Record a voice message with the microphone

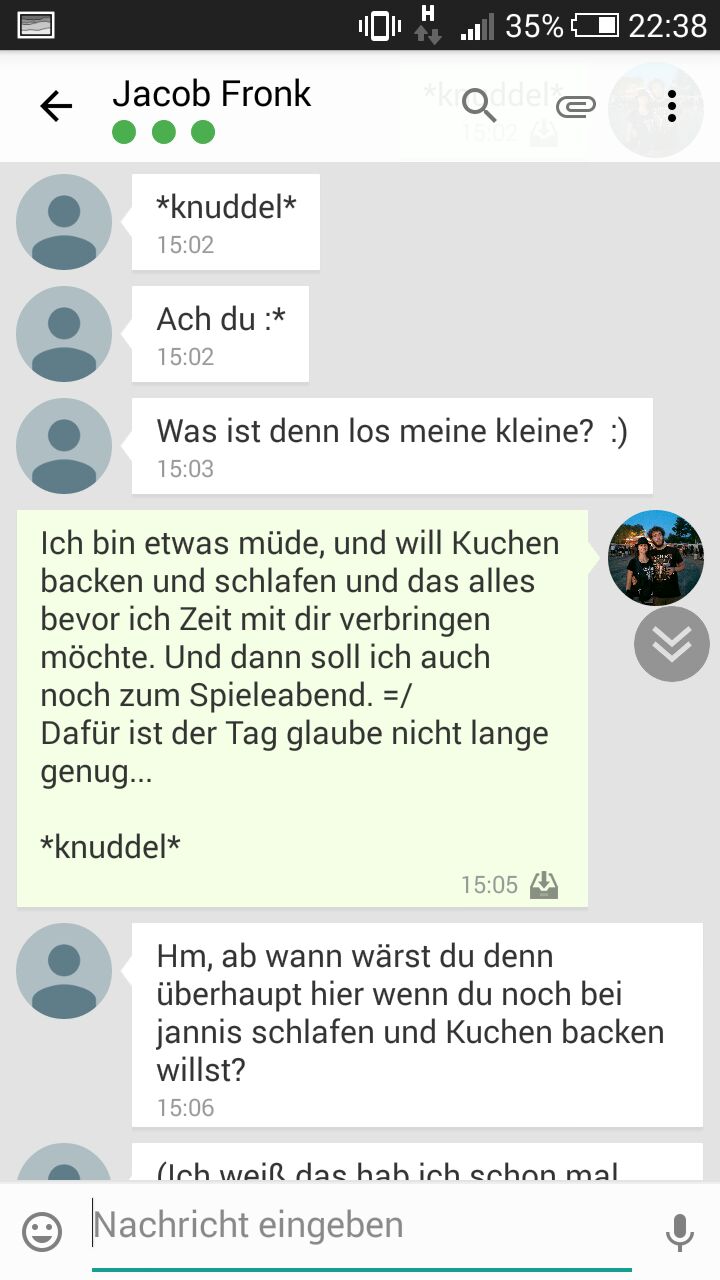pos(680,1232)
